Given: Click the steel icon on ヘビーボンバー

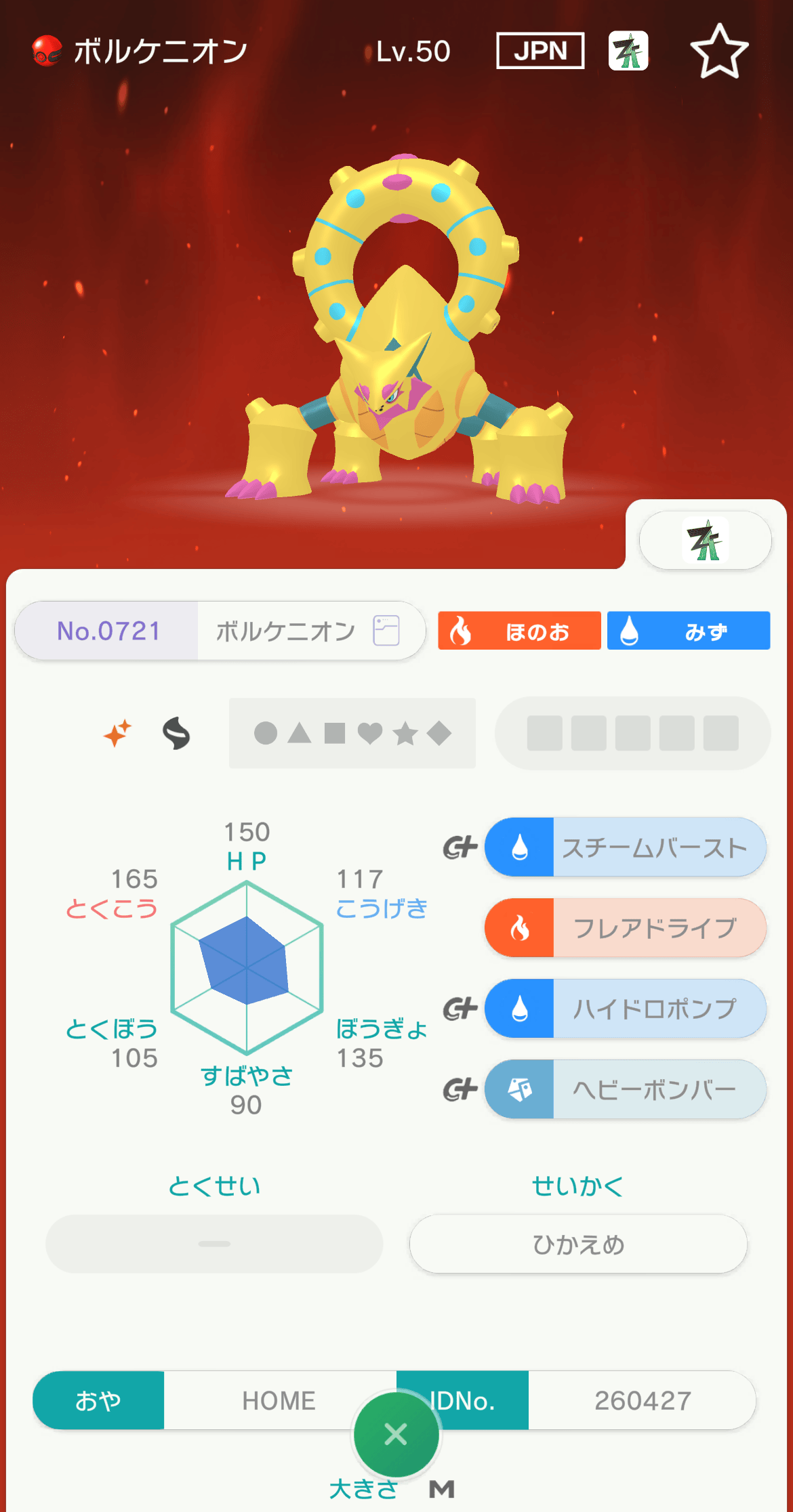Looking at the screenshot, I should coord(519,1089).
